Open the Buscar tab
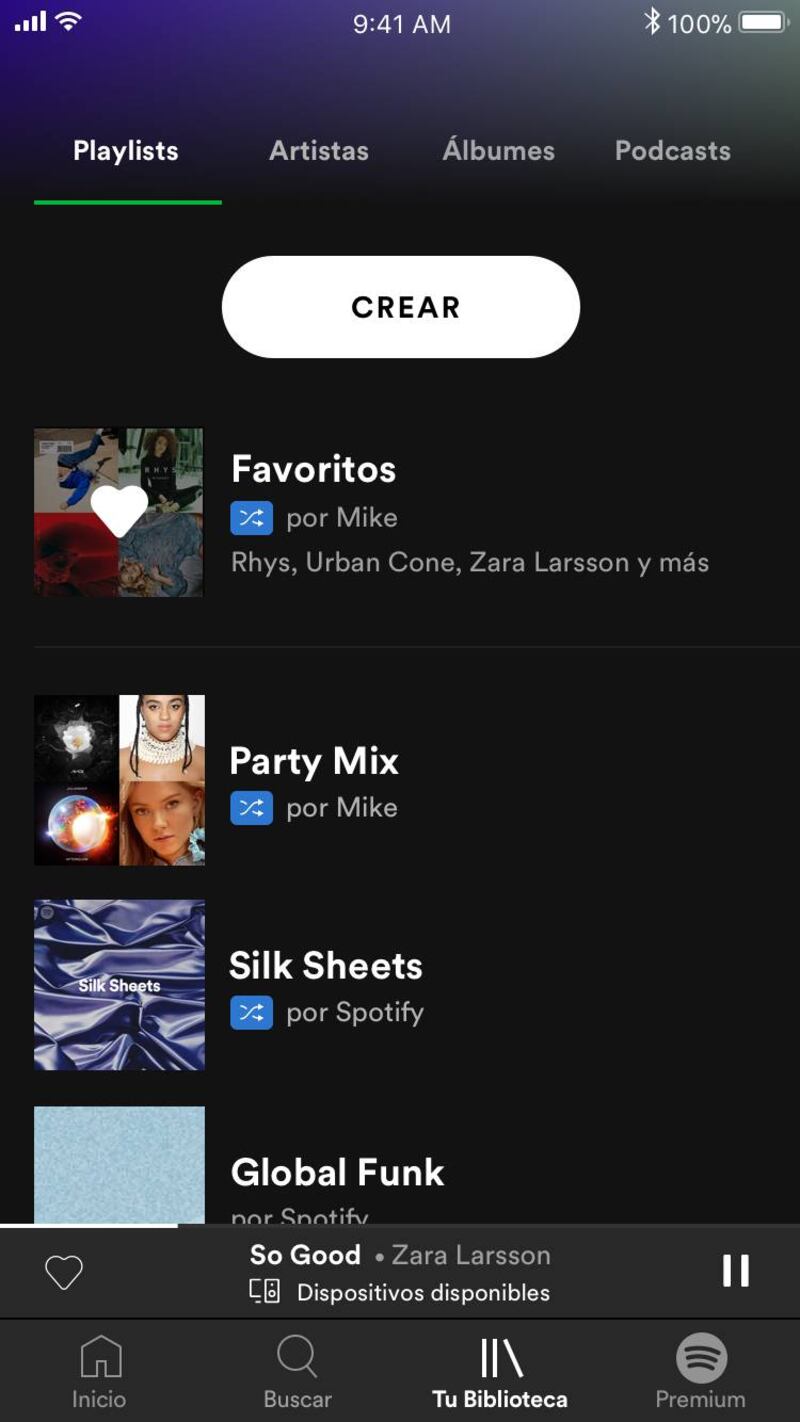Viewport: 800px width, 1422px height. [x=297, y=1372]
